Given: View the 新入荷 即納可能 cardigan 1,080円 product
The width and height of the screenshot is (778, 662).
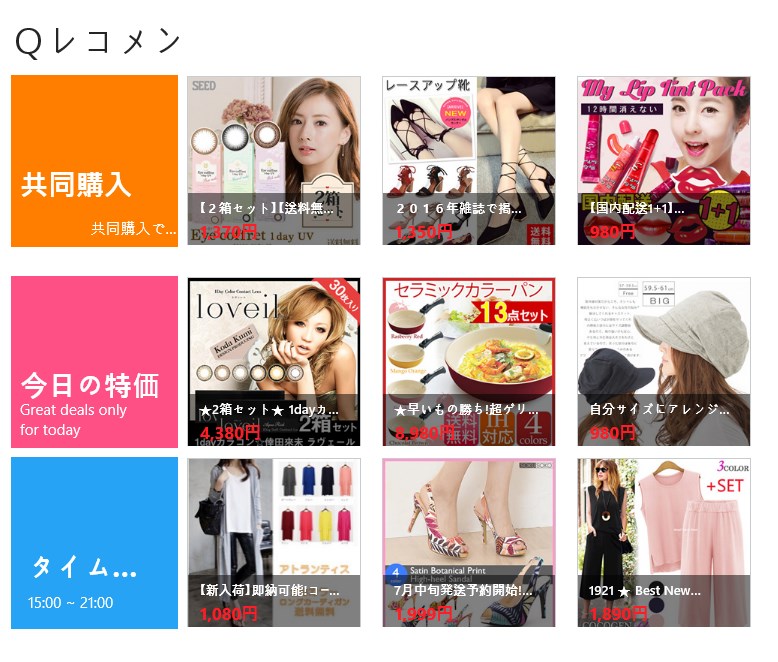Looking at the screenshot, I should coord(274,543).
